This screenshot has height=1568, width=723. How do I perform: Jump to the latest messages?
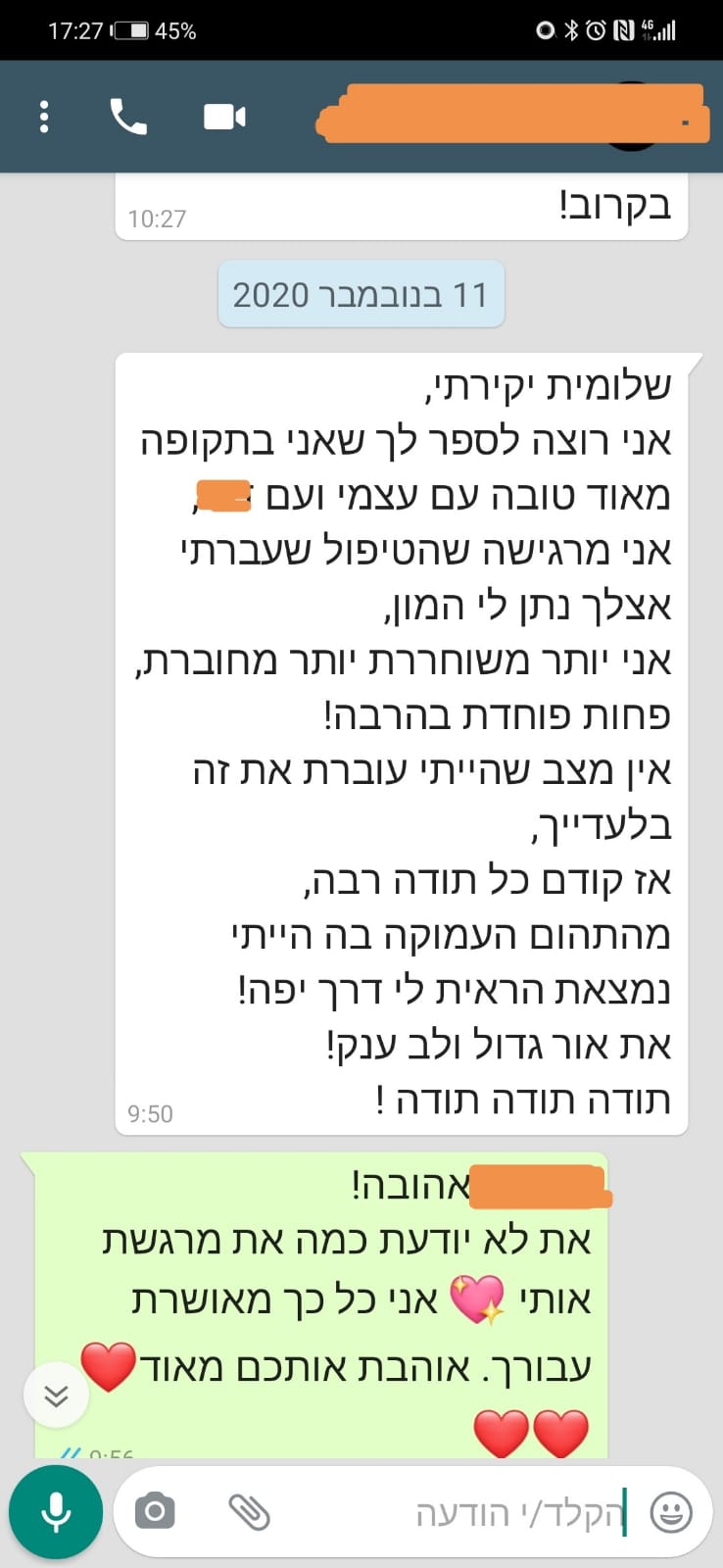coord(56,1395)
